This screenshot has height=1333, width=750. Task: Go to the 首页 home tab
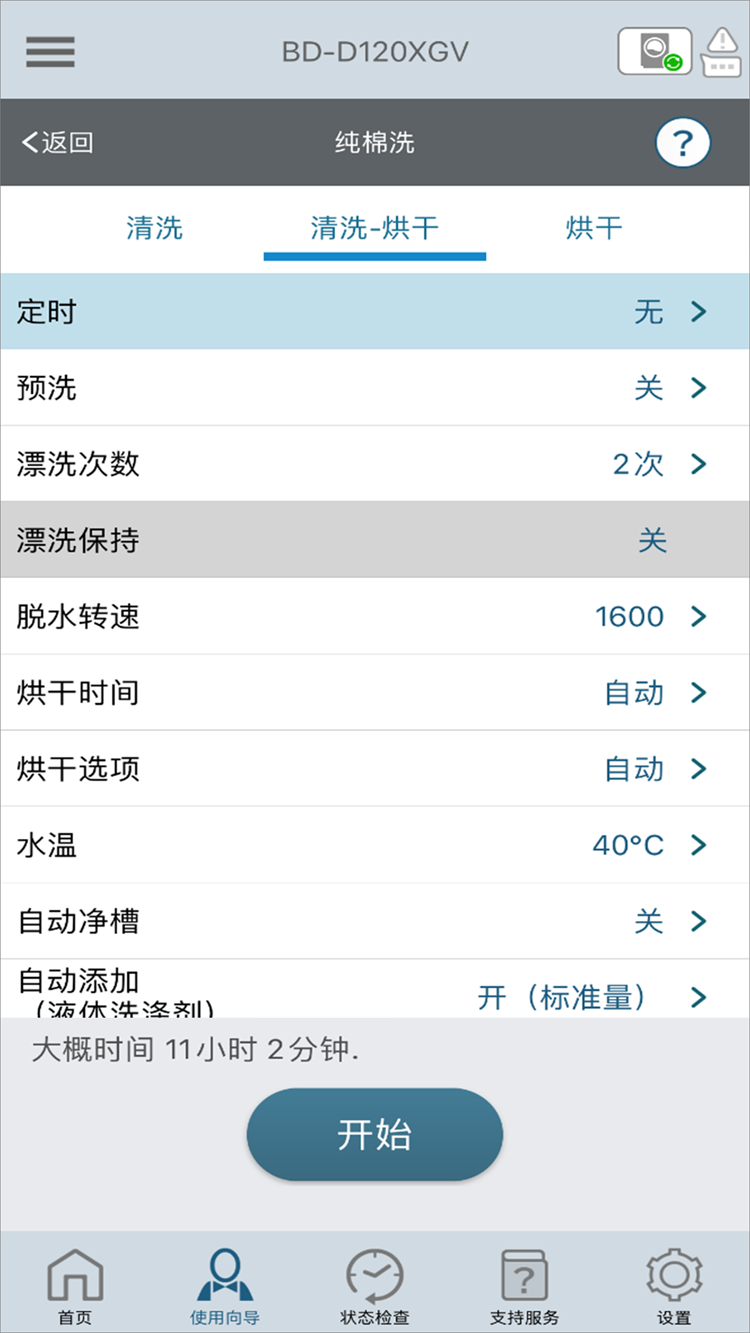click(x=75, y=1287)
